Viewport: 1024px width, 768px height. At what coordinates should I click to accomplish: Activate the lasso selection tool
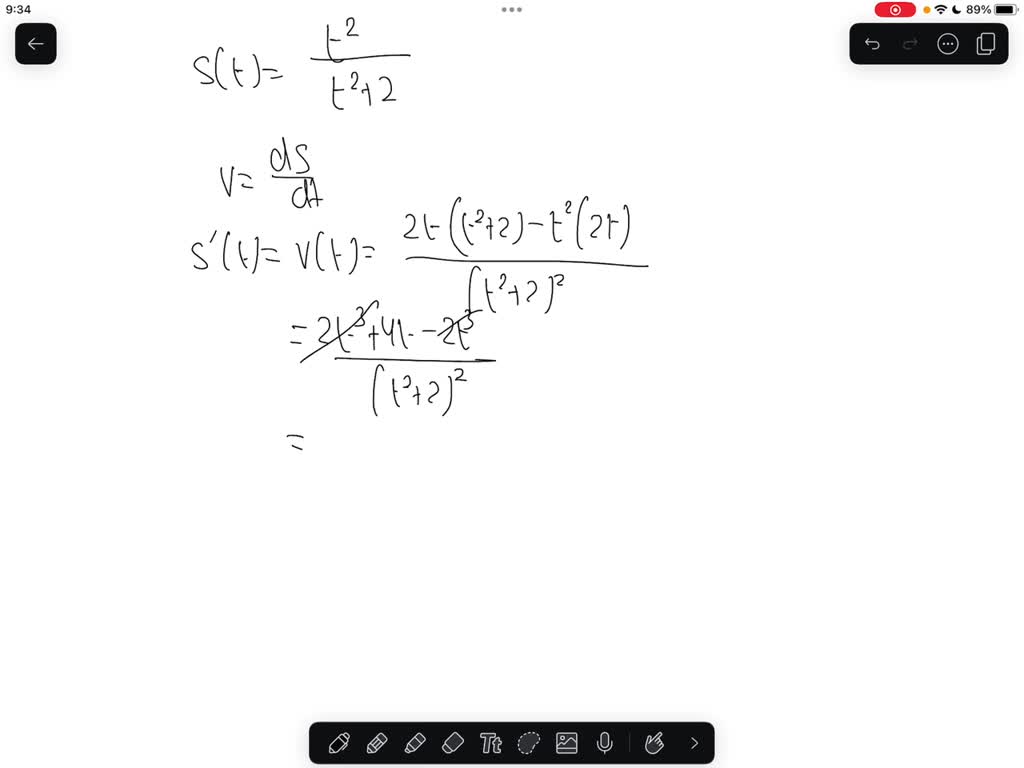point(529,743)
